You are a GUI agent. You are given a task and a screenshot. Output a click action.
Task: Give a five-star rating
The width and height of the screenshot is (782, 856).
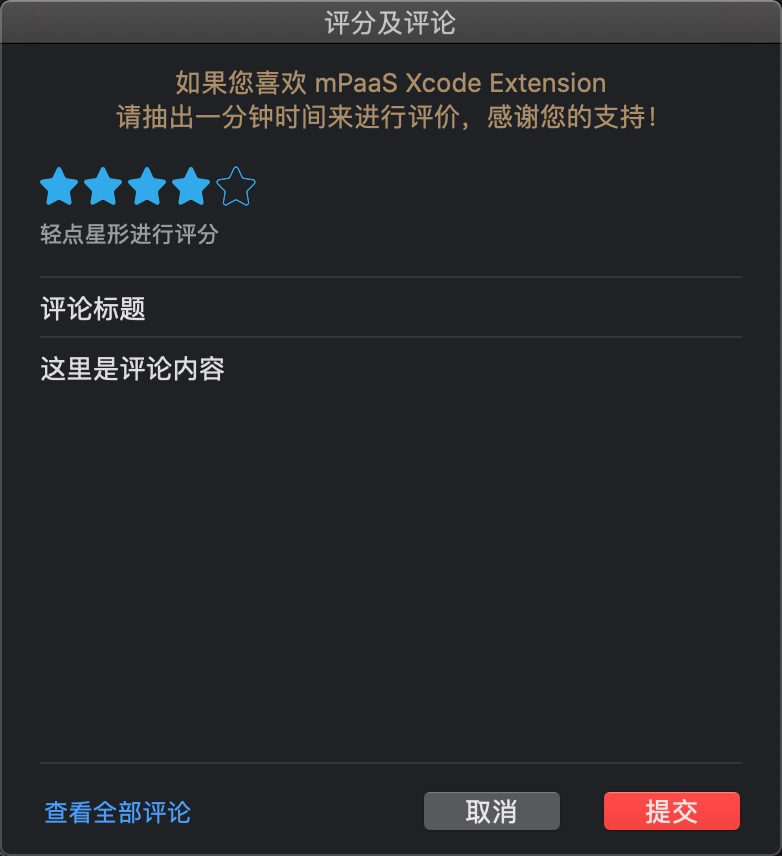pyautogui.click(x=236, y=187)
